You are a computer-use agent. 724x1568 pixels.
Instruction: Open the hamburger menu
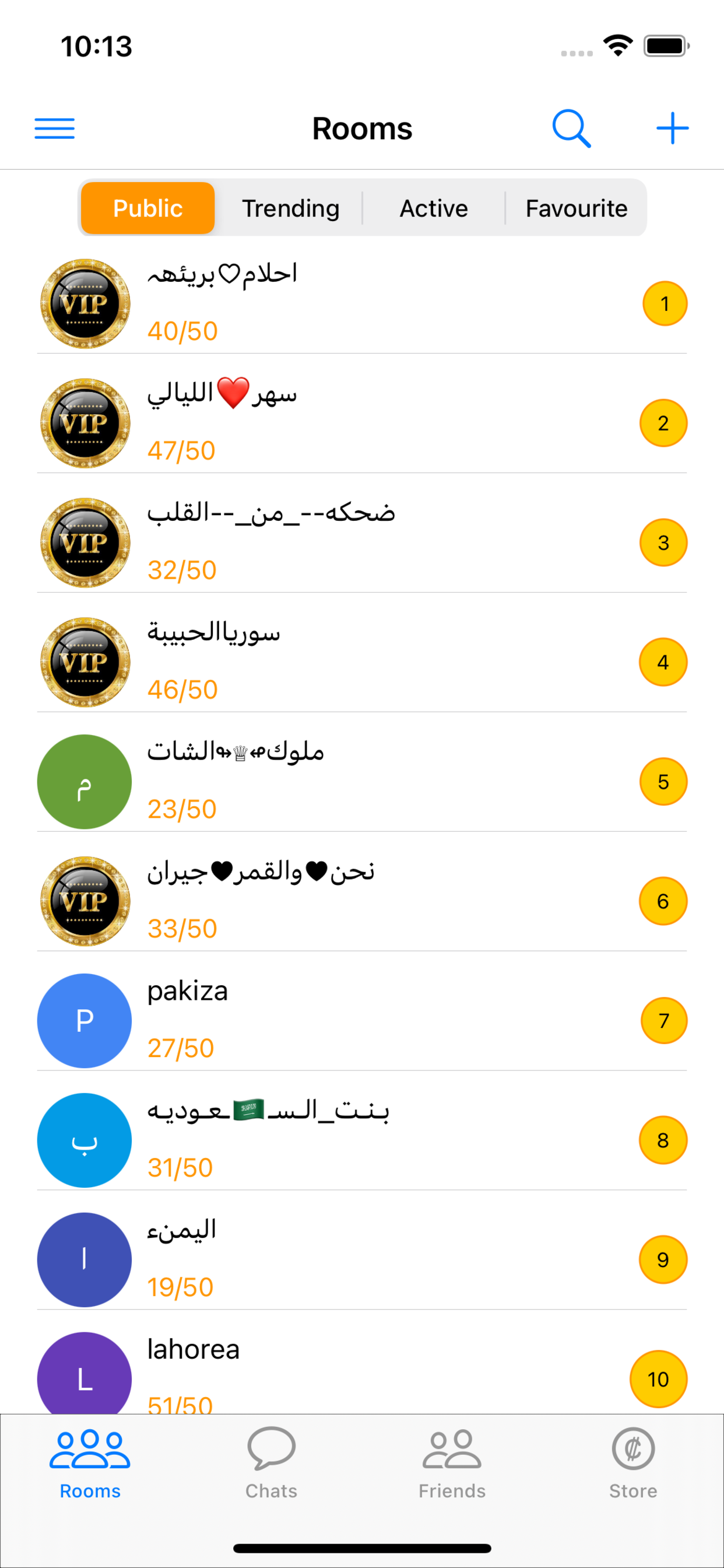(54, 128)
